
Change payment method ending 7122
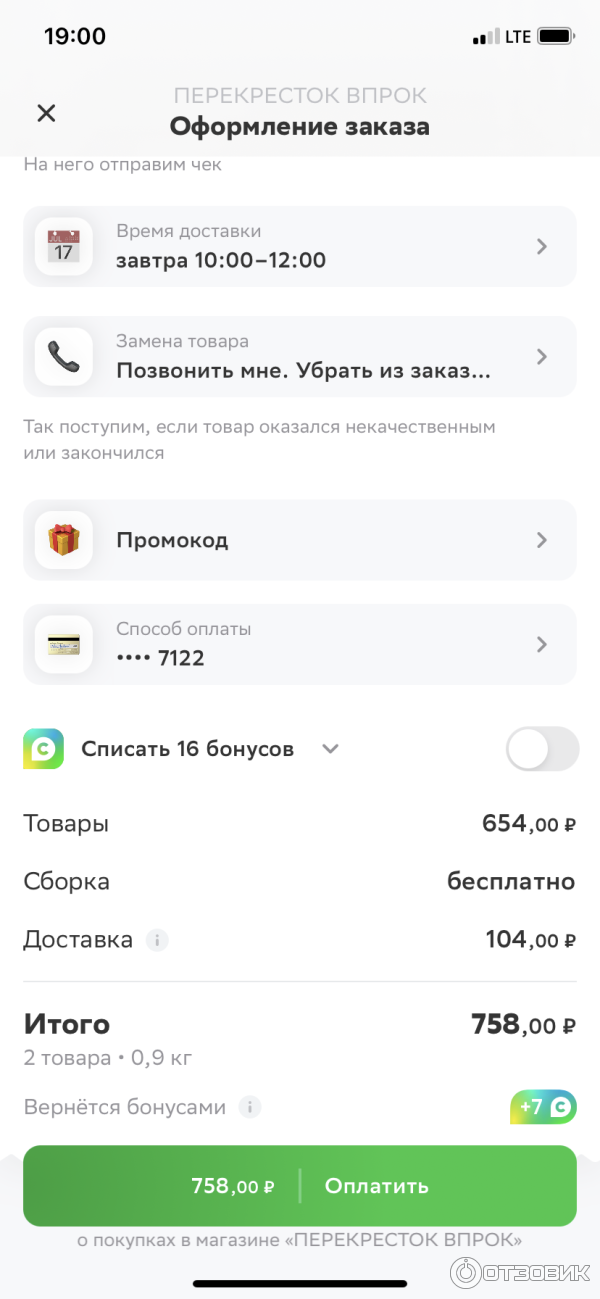click(x=300, y=645)
